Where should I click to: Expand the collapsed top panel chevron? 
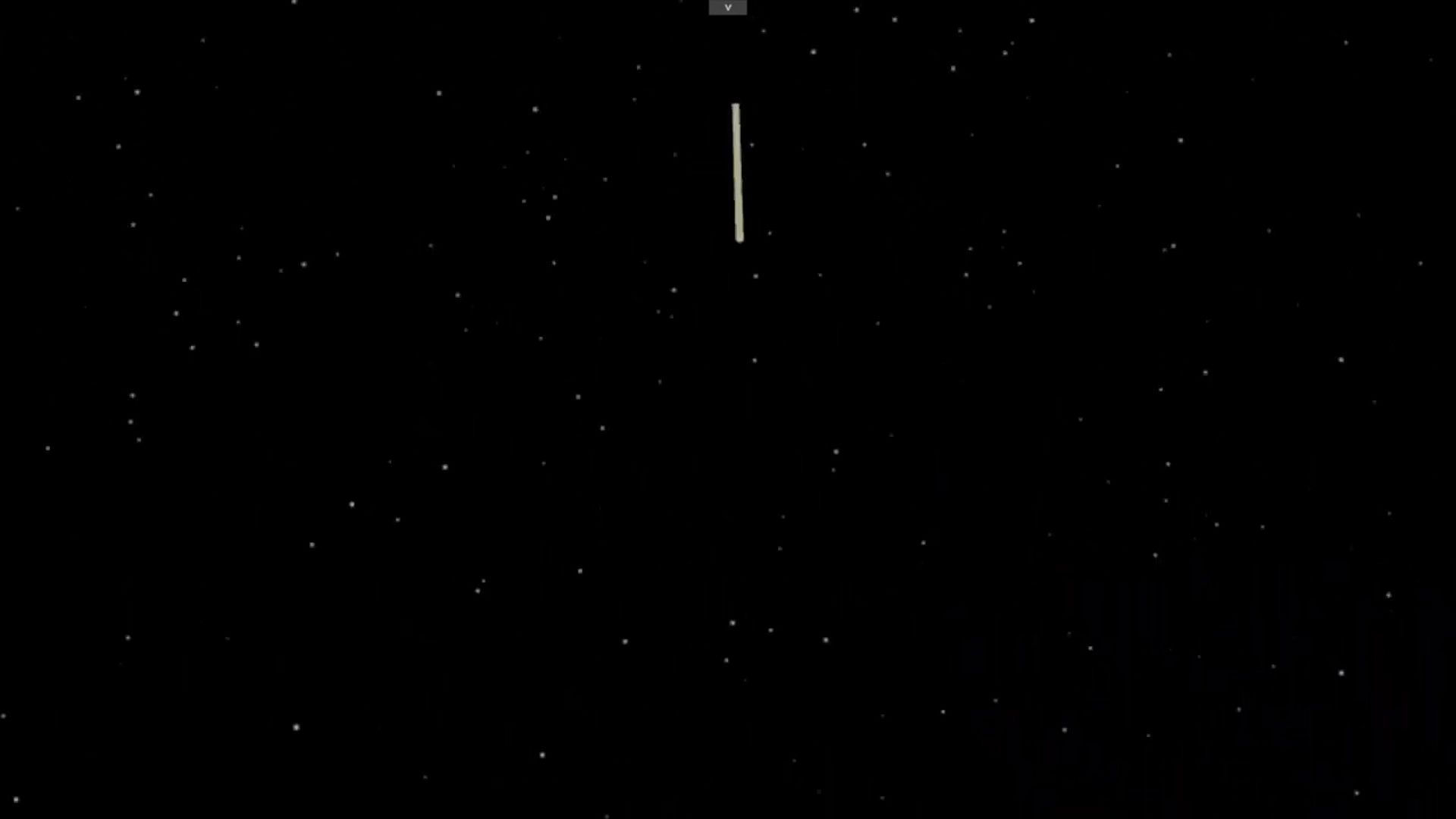[x=727, y=8]
